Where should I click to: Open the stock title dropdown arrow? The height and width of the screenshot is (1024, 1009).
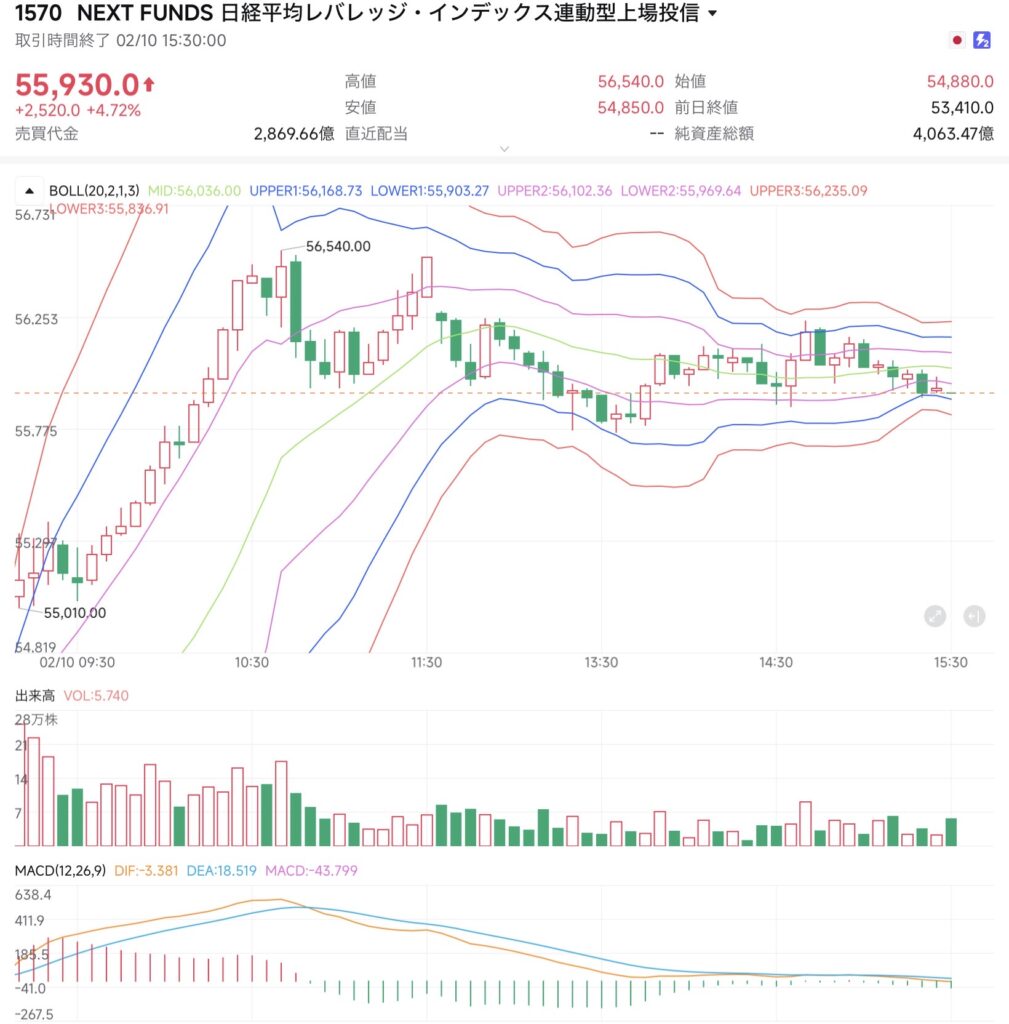click(x=712, y=14)
